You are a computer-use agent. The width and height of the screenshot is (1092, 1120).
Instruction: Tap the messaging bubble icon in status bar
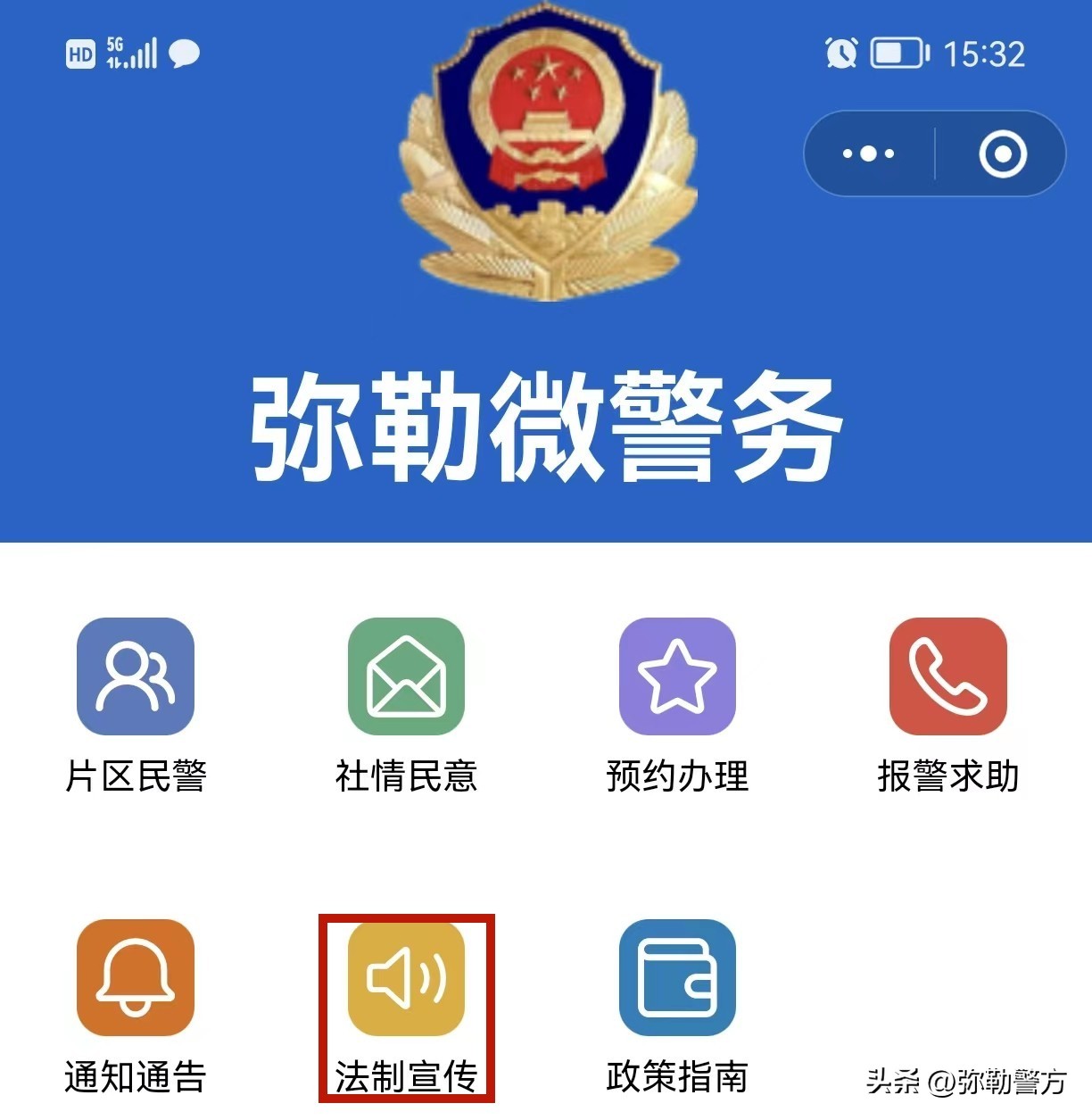coord(185,54)
